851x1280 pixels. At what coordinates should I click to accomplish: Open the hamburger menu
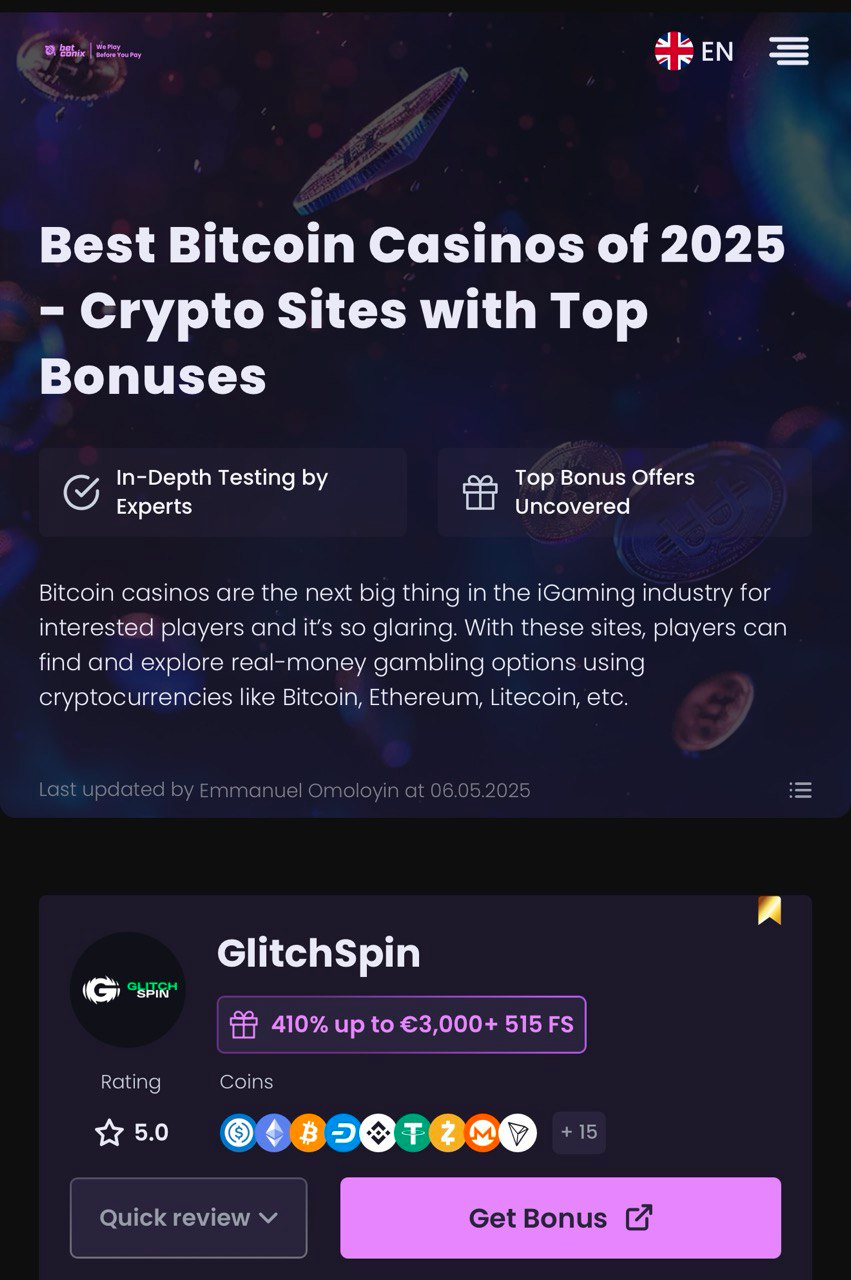(x=788, y=51)
